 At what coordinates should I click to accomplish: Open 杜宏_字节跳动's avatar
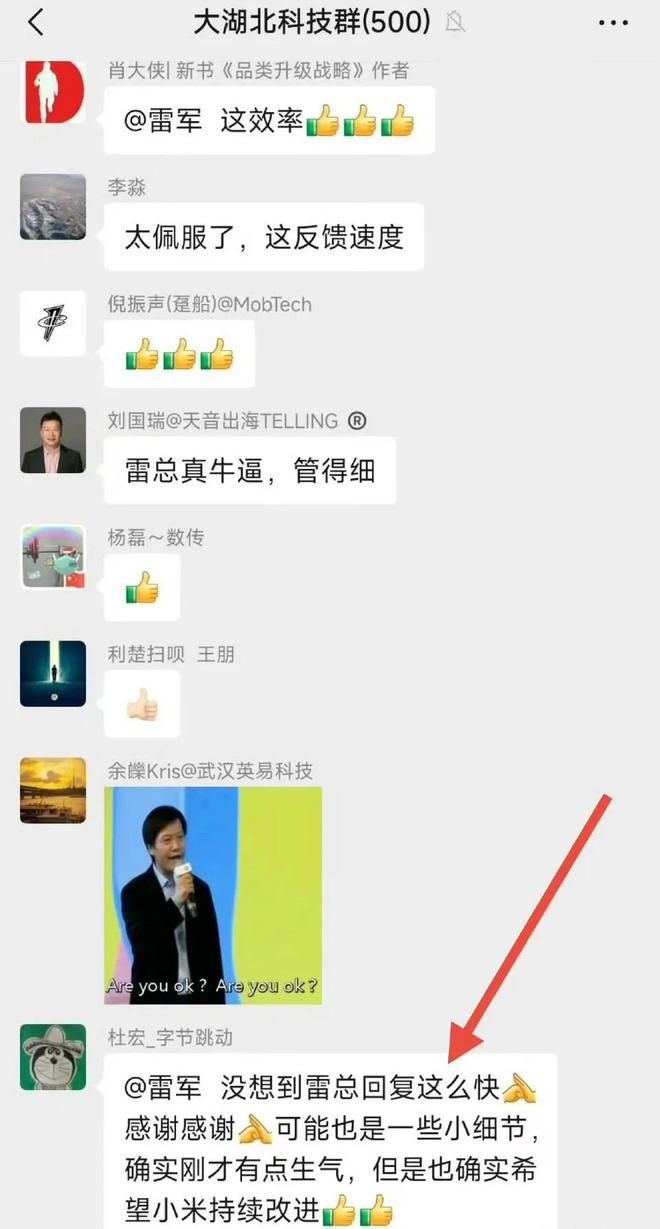53,1057
